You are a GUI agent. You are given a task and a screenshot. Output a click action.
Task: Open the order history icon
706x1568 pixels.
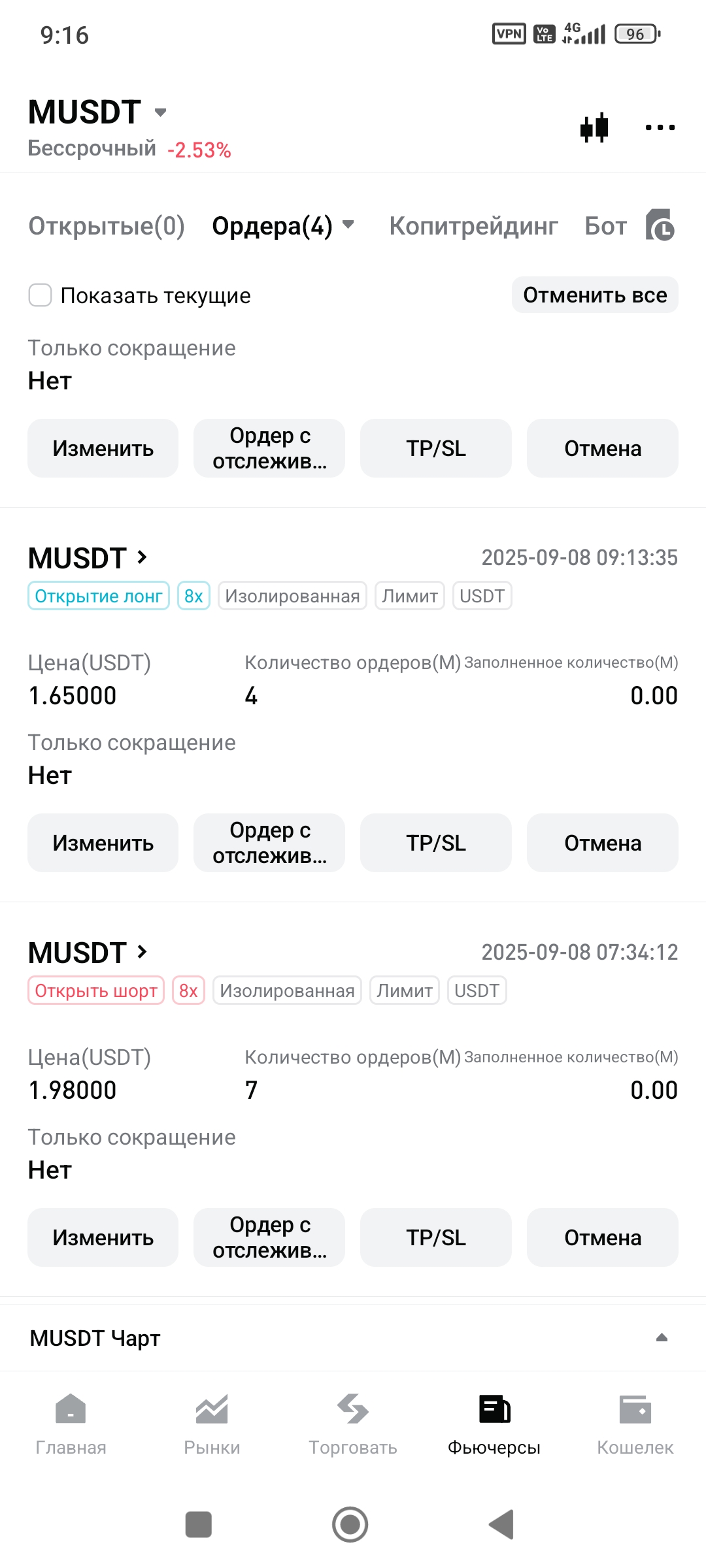(x=660, y=225)
